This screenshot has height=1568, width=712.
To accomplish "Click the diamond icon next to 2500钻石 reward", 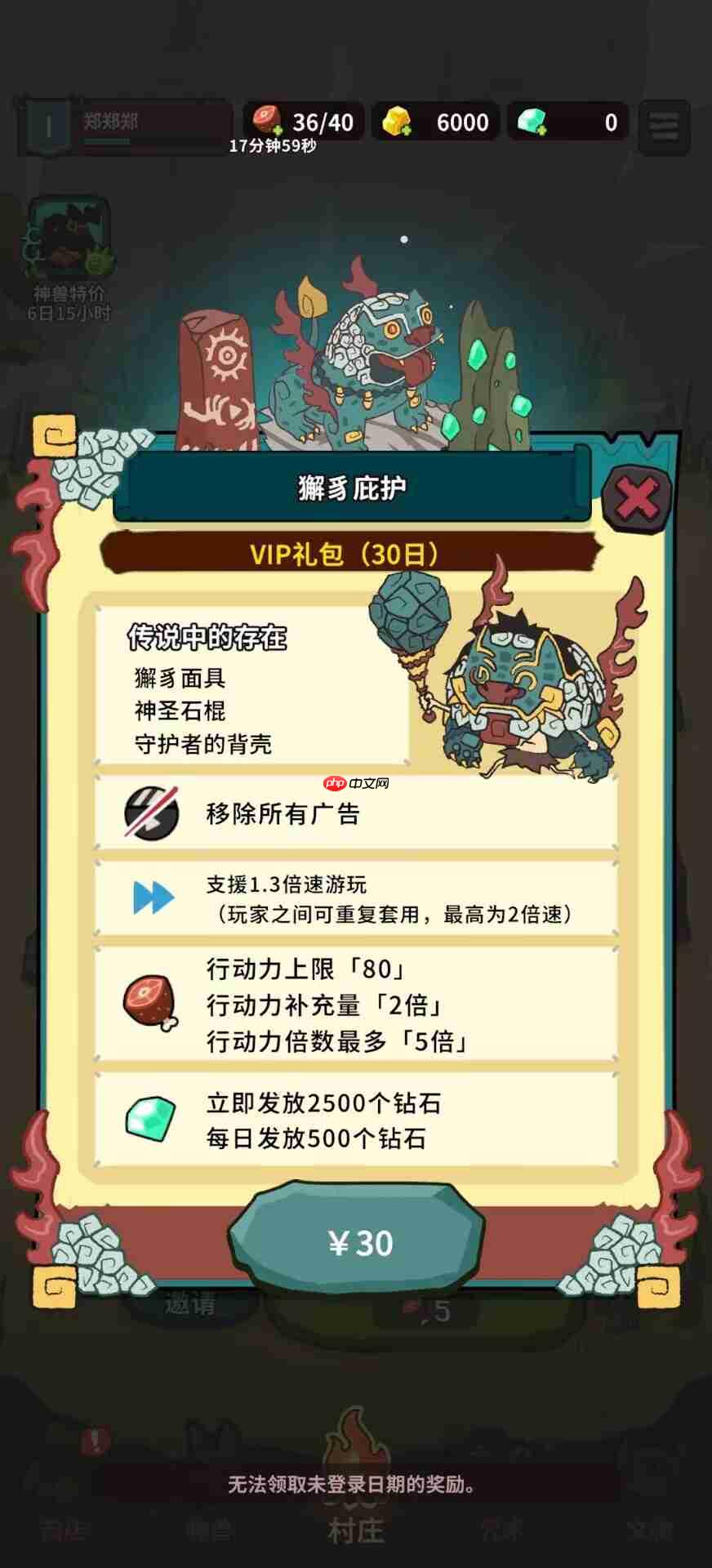I will coord(149,1117).
